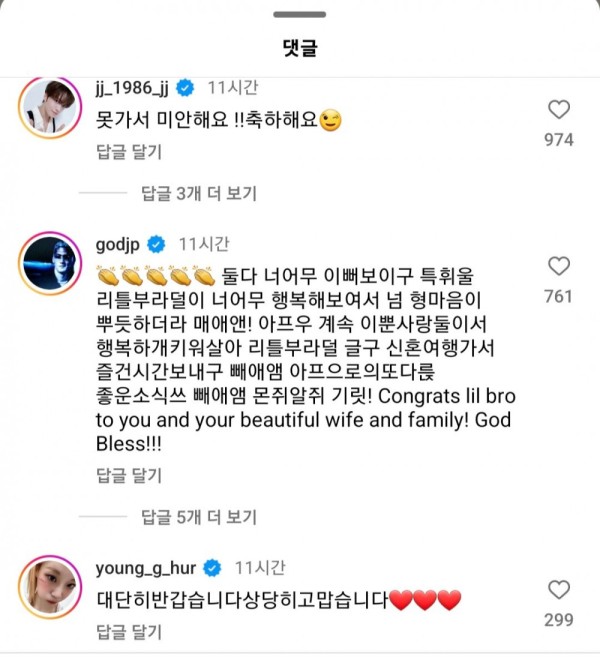
Task: Tap the comments sheet drag handle
Action: (x=300, y=14)
